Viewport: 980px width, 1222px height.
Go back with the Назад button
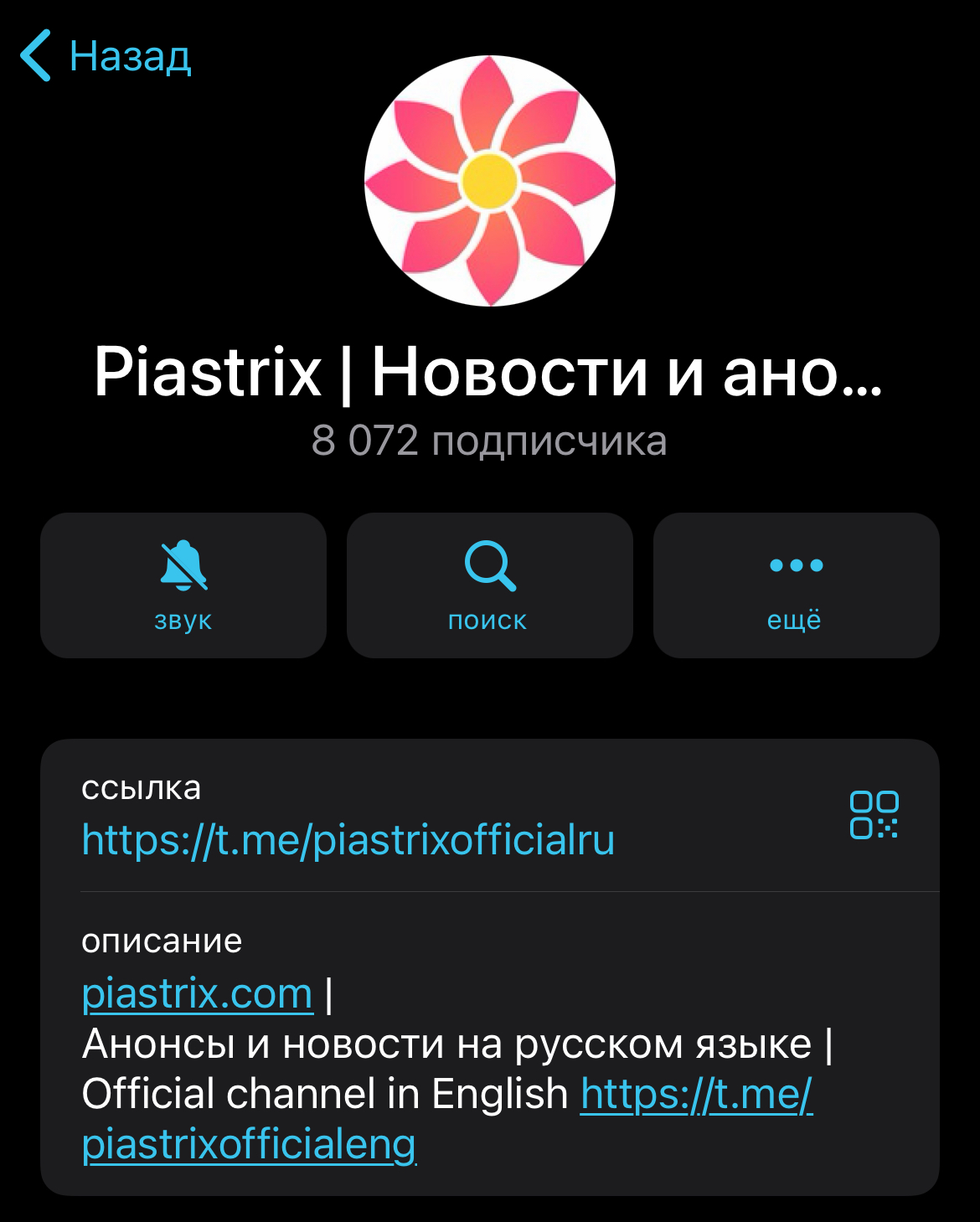click(106, 56)
